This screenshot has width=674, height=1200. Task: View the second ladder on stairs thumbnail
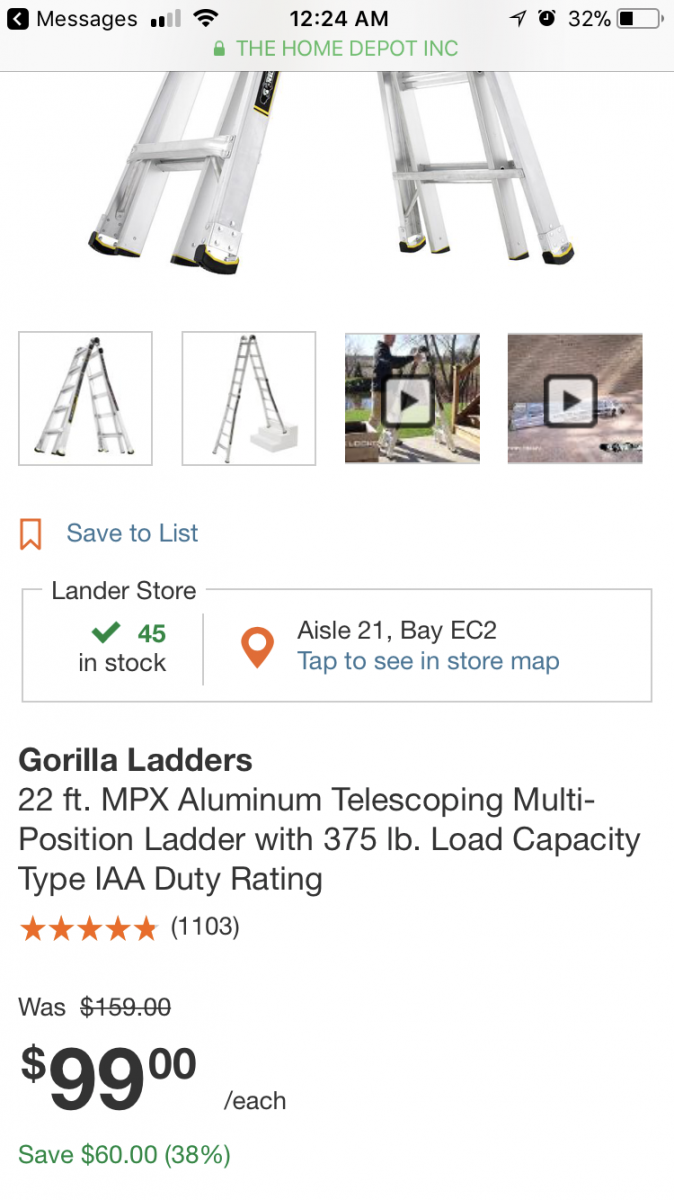tap(249, 398)
